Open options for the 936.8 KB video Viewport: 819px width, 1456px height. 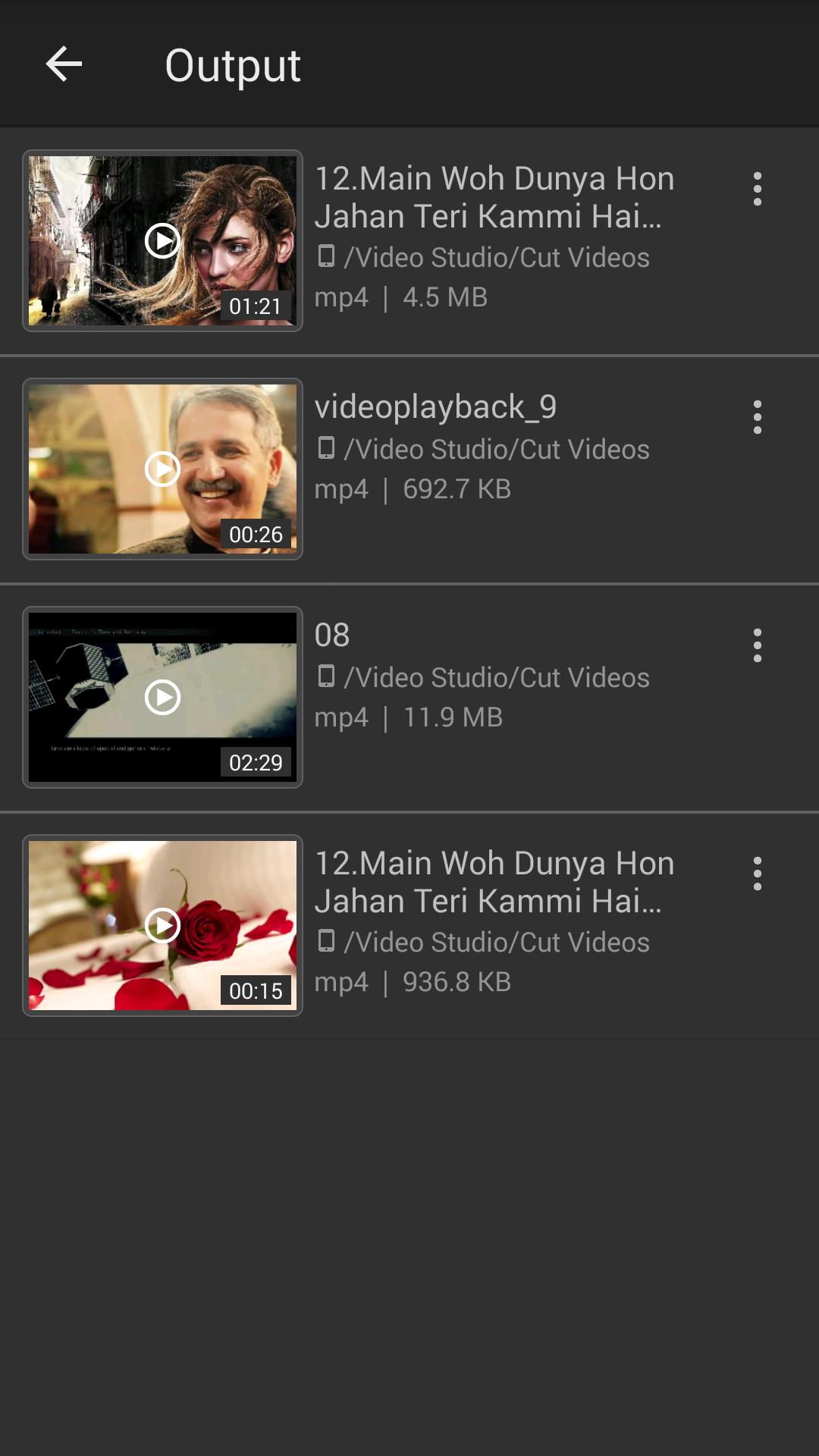coord(757,874)
